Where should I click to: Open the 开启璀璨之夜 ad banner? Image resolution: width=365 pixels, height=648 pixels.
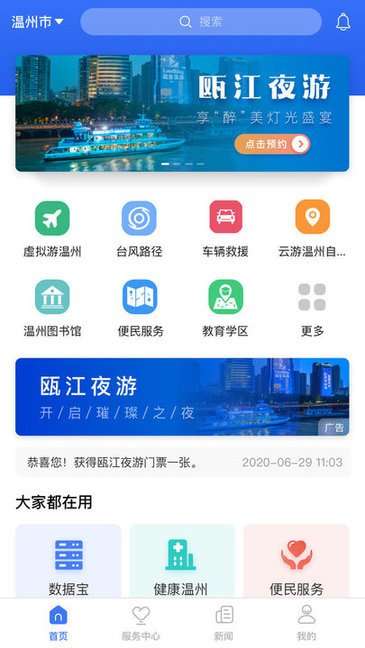pyautogui.click(x=182, y=397)
